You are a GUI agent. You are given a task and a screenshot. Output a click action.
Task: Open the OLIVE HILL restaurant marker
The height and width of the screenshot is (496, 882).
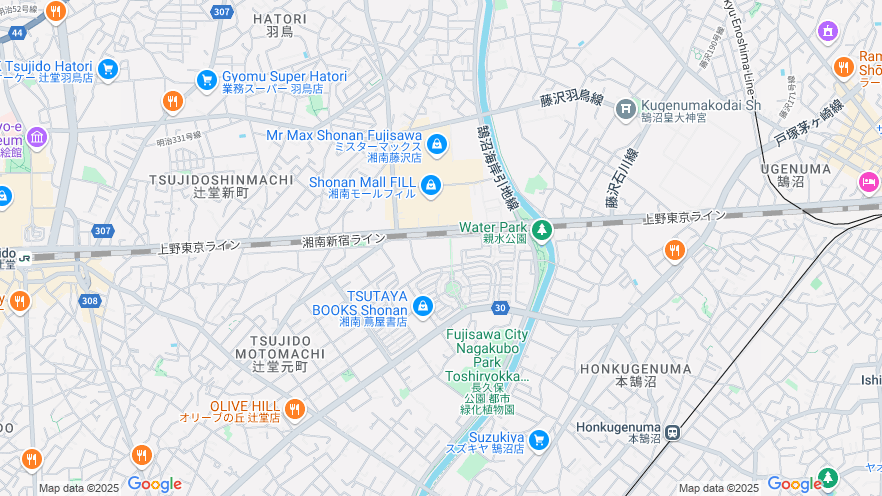tap(294, 408)
